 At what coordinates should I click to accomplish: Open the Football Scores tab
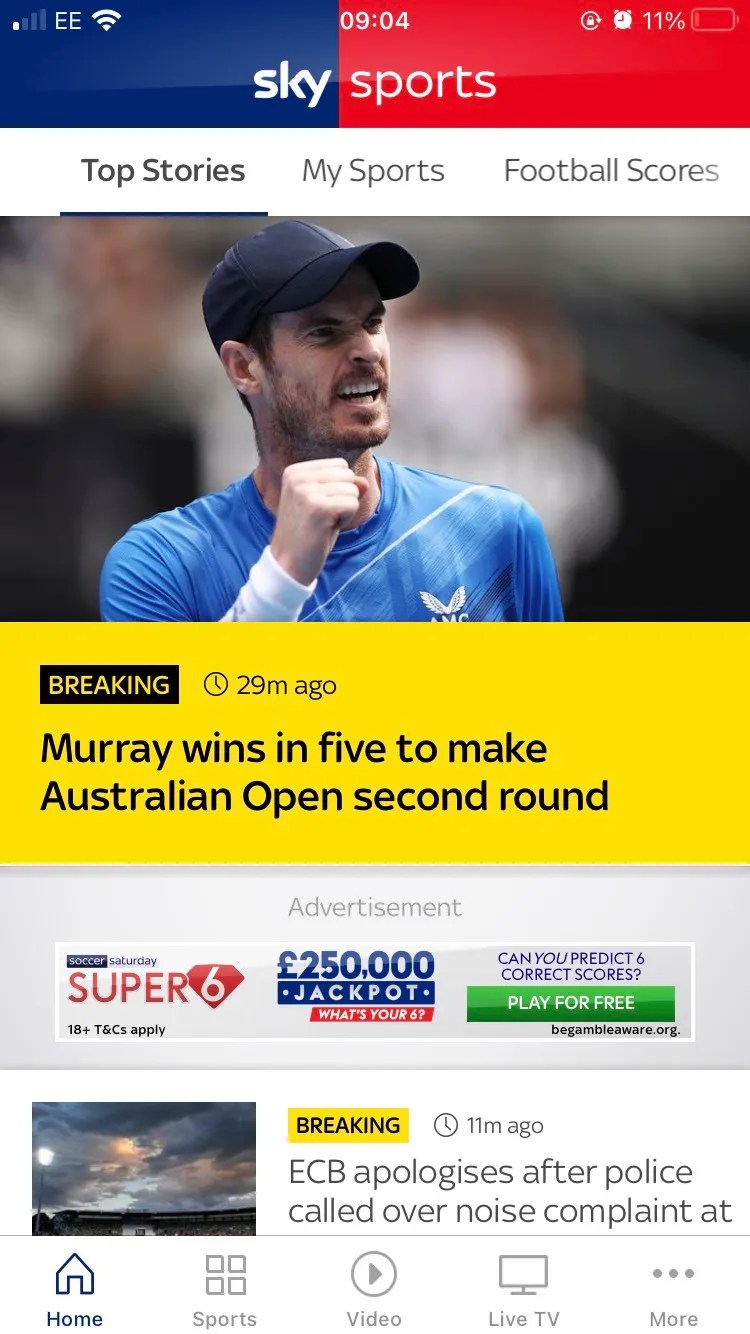click(x=610, y=170)
